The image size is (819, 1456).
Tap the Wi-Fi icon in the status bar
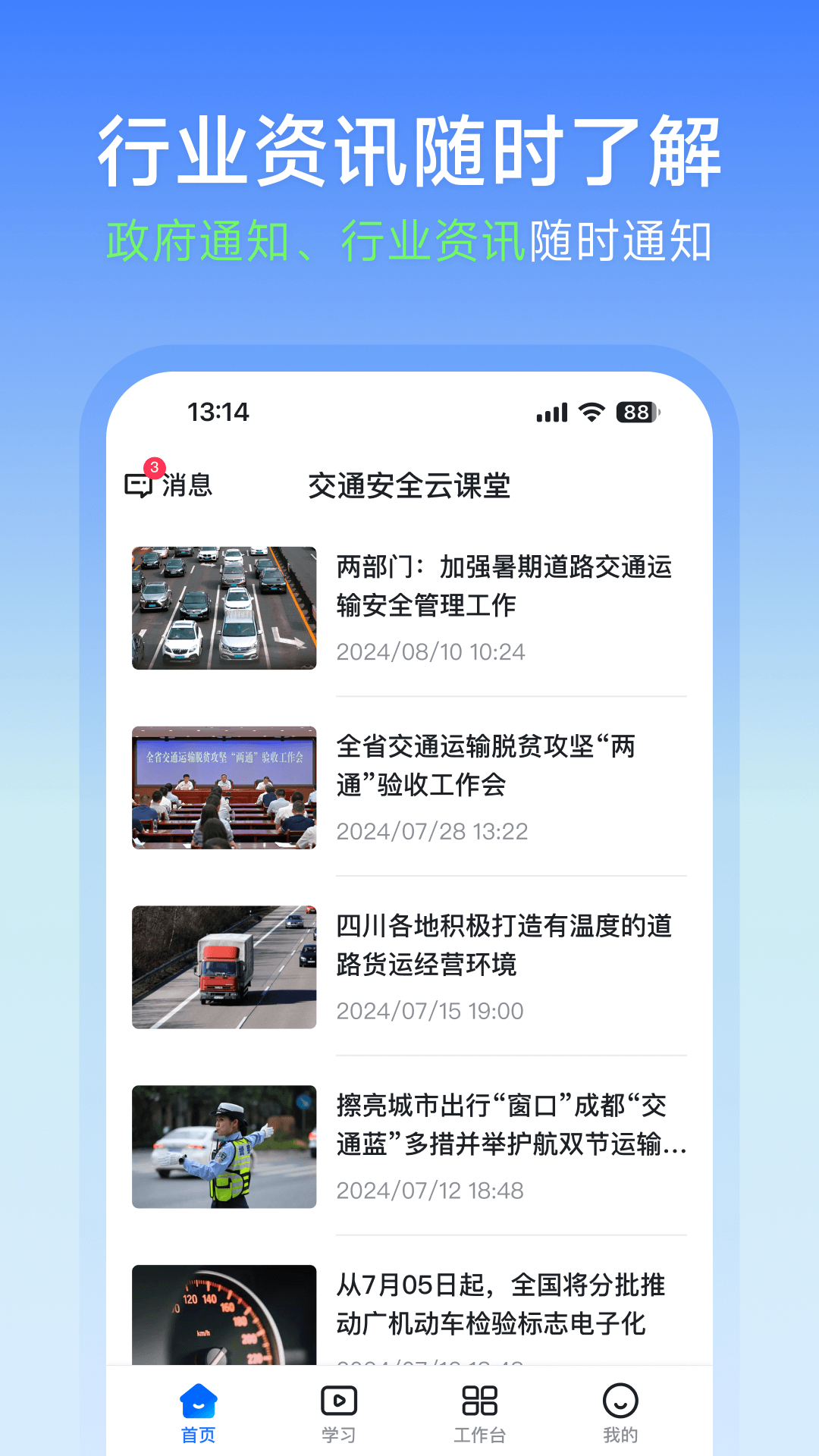[x=592, y=411]
